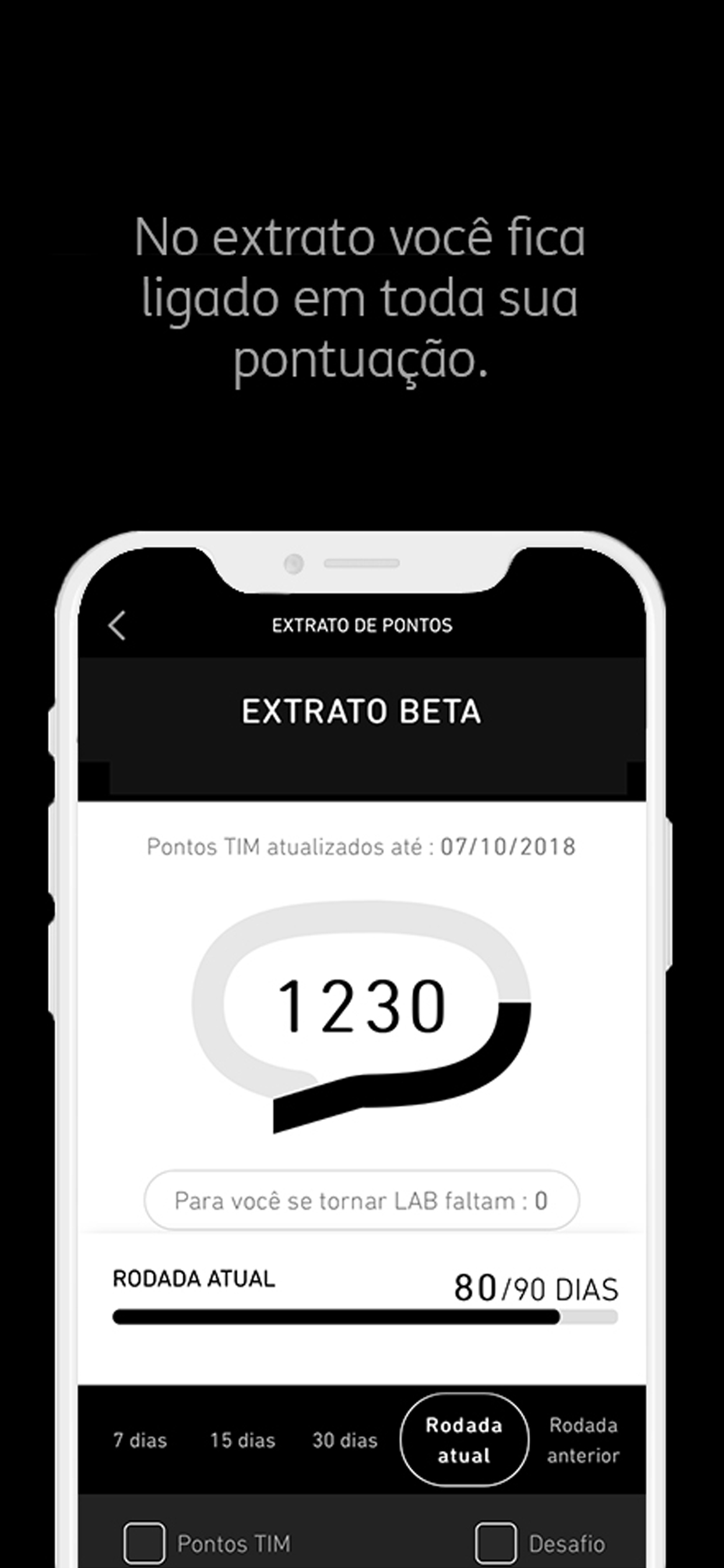The width and height of the screenshot is (724, 1568).
Task: Select the 30 dias period tab
Action: point(347,1441)
